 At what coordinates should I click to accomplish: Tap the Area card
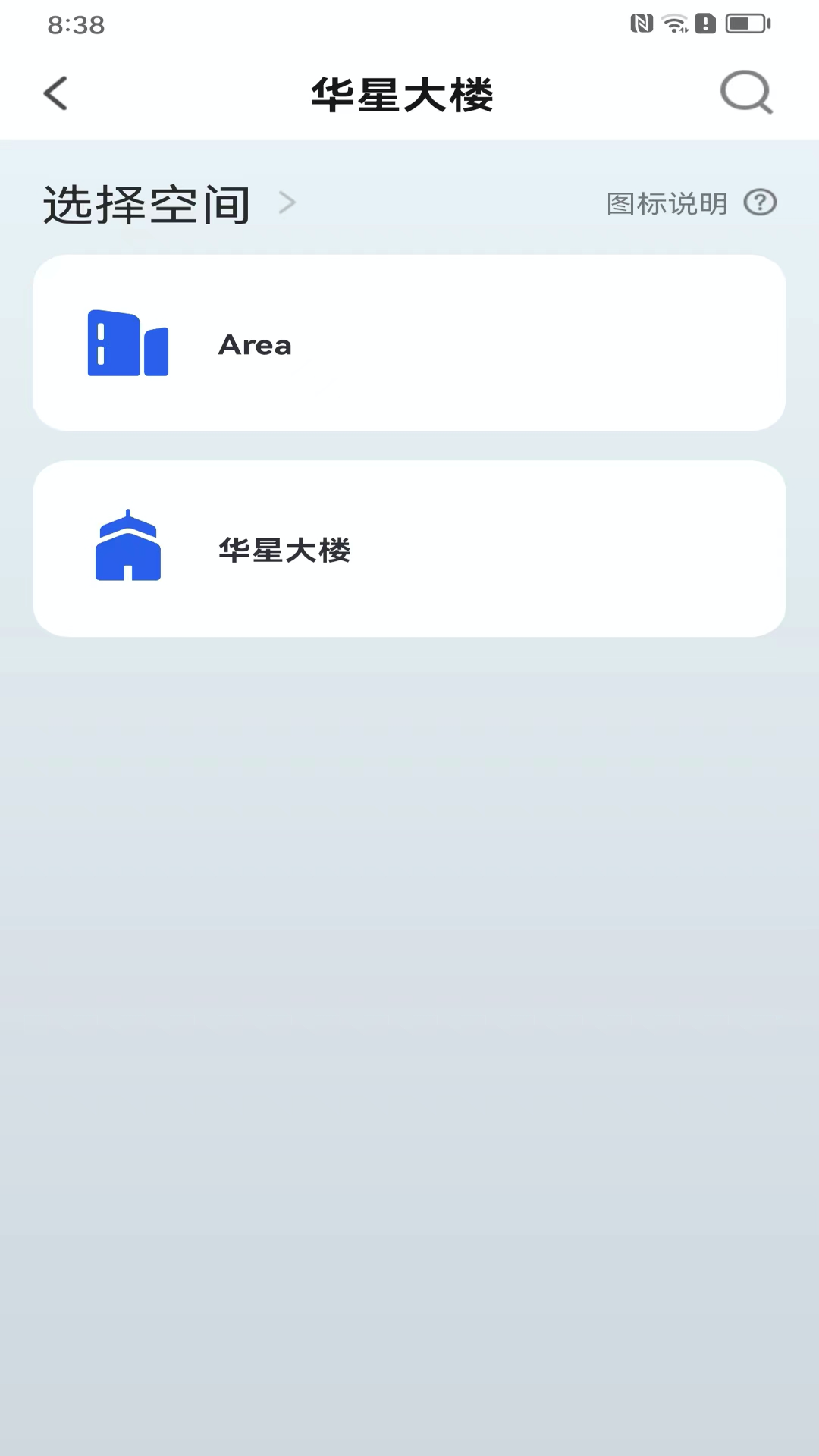pos(409,344)
